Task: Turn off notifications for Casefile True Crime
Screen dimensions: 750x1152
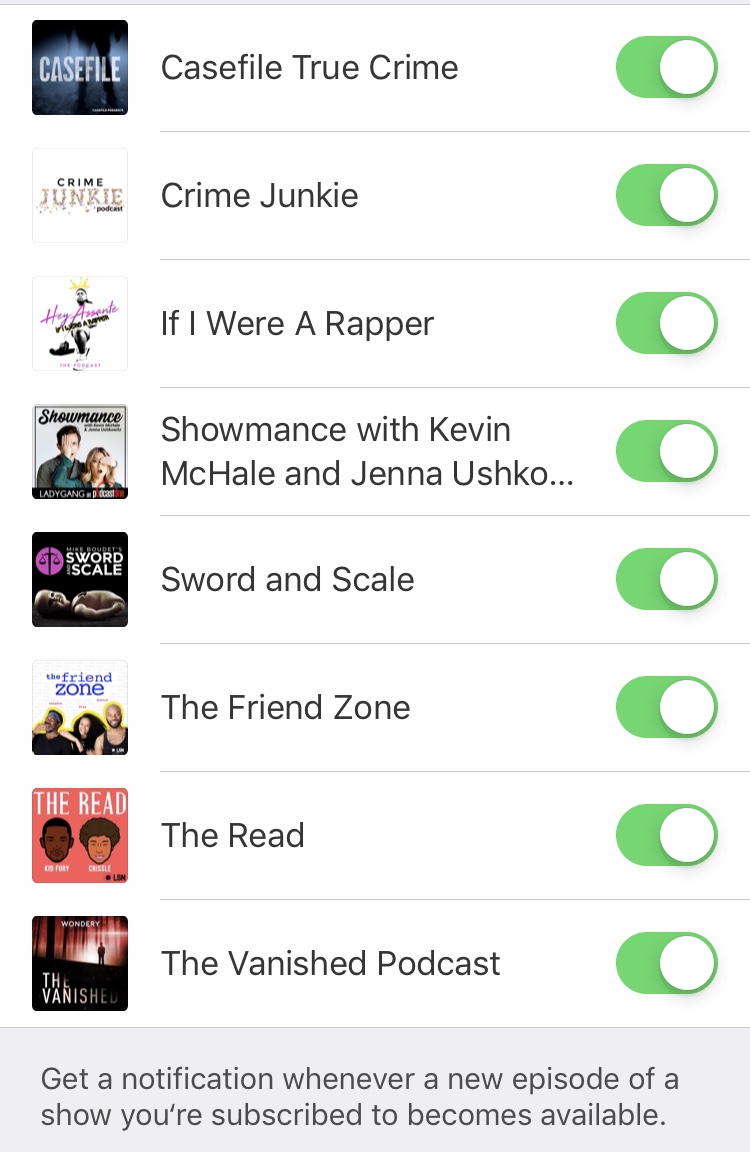Action: [666, 67]
